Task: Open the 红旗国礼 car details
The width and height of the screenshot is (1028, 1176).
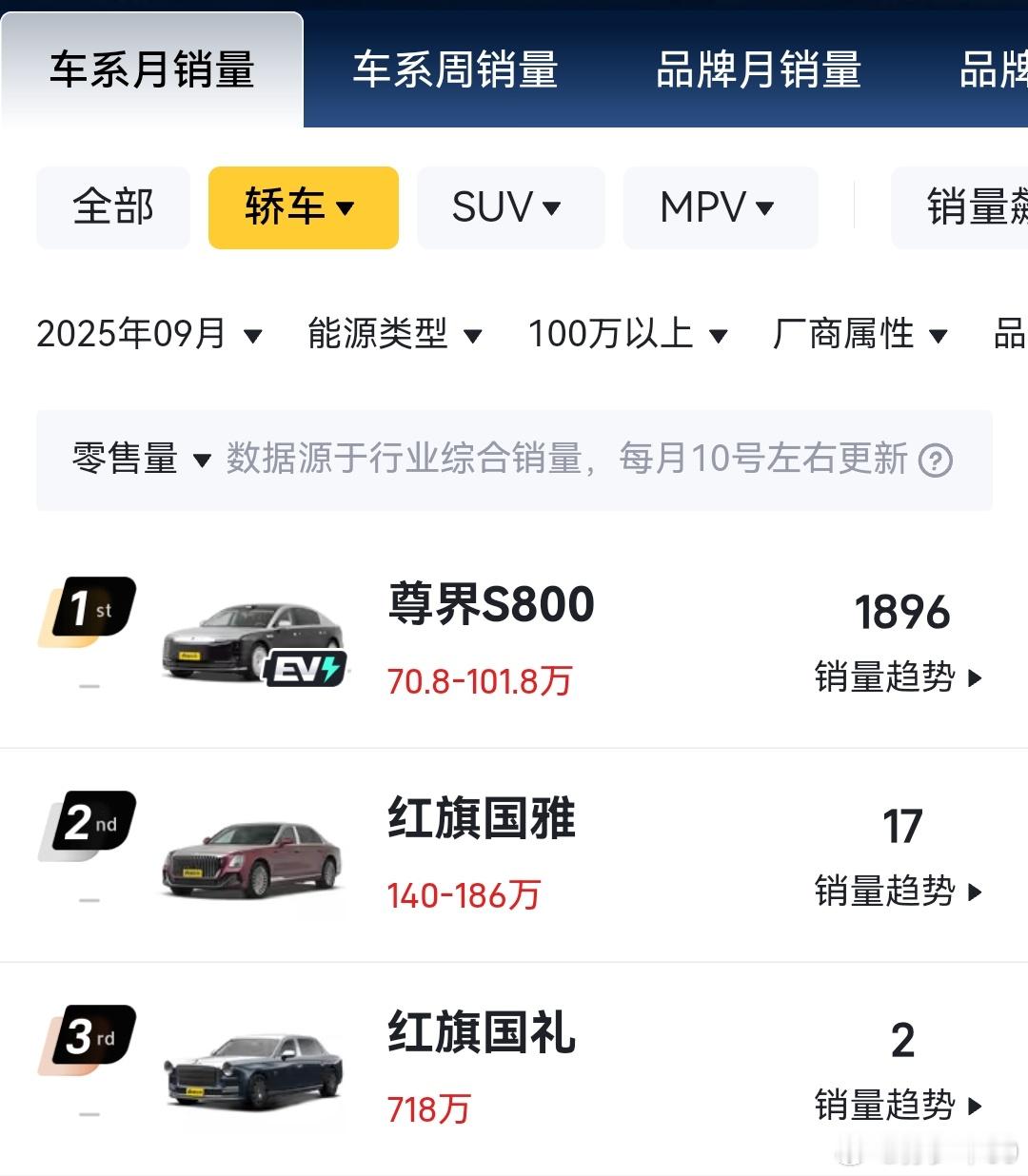Action: (x=482, y=1033)
